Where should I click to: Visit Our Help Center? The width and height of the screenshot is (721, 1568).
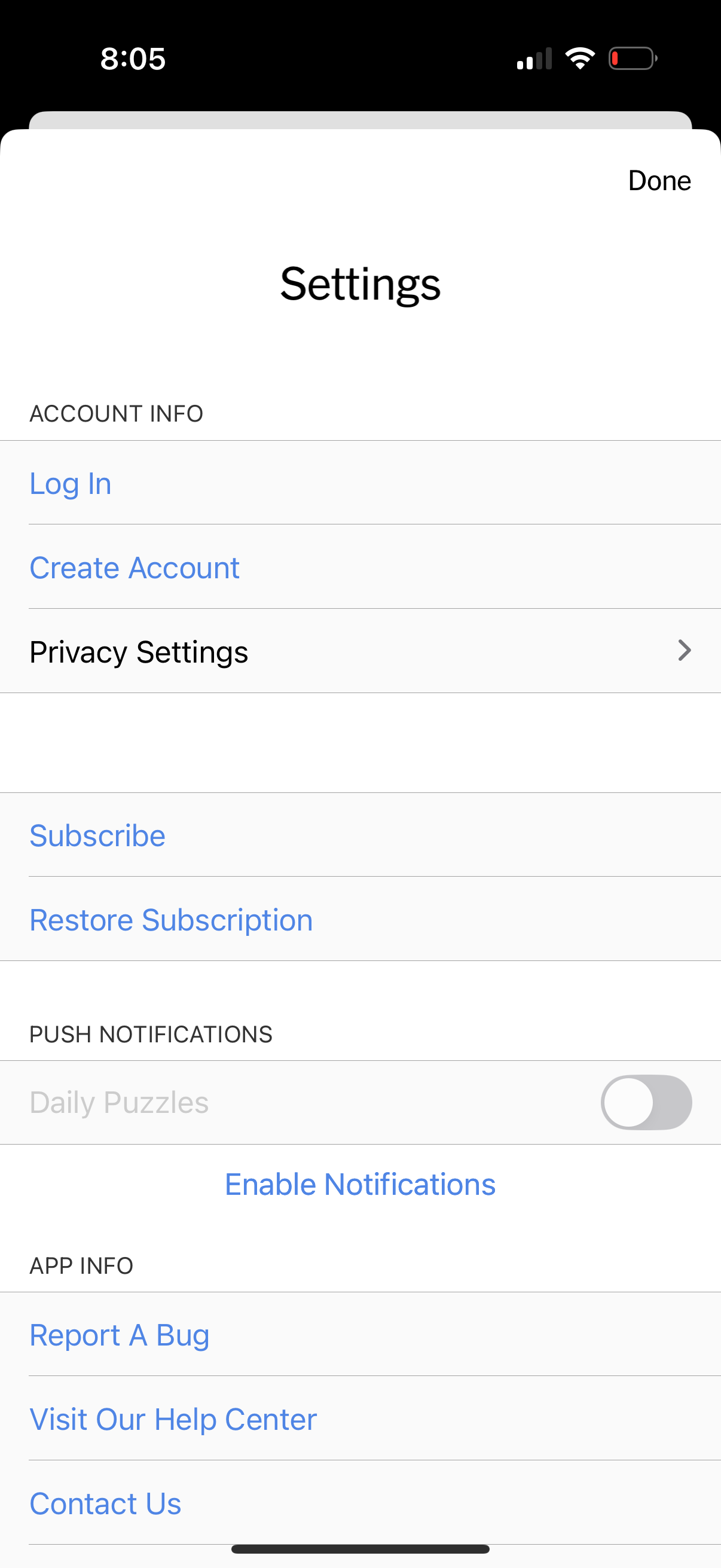click(x=172, y=1418)
